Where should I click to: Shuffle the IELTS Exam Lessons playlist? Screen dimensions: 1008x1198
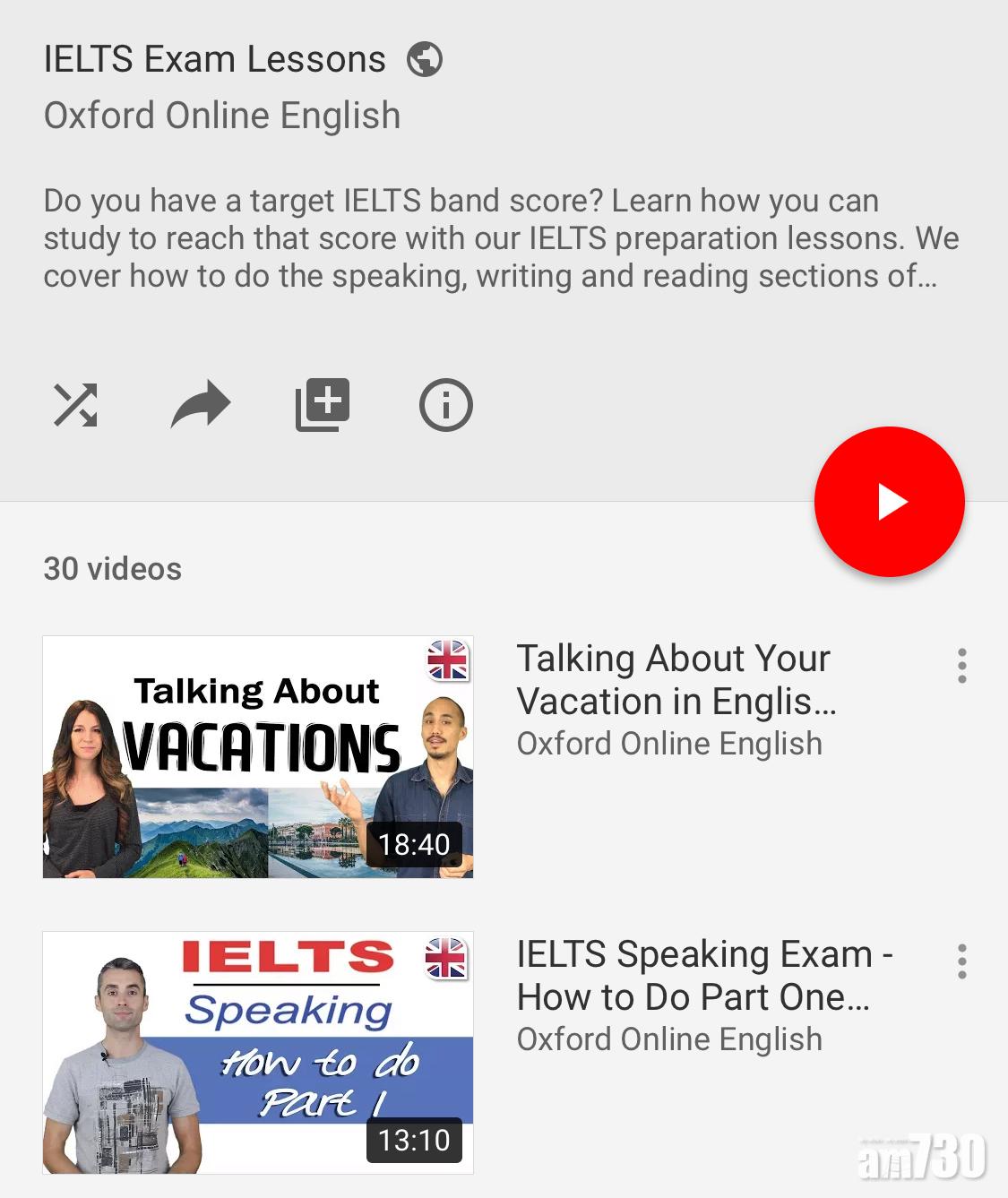(75, 405)
